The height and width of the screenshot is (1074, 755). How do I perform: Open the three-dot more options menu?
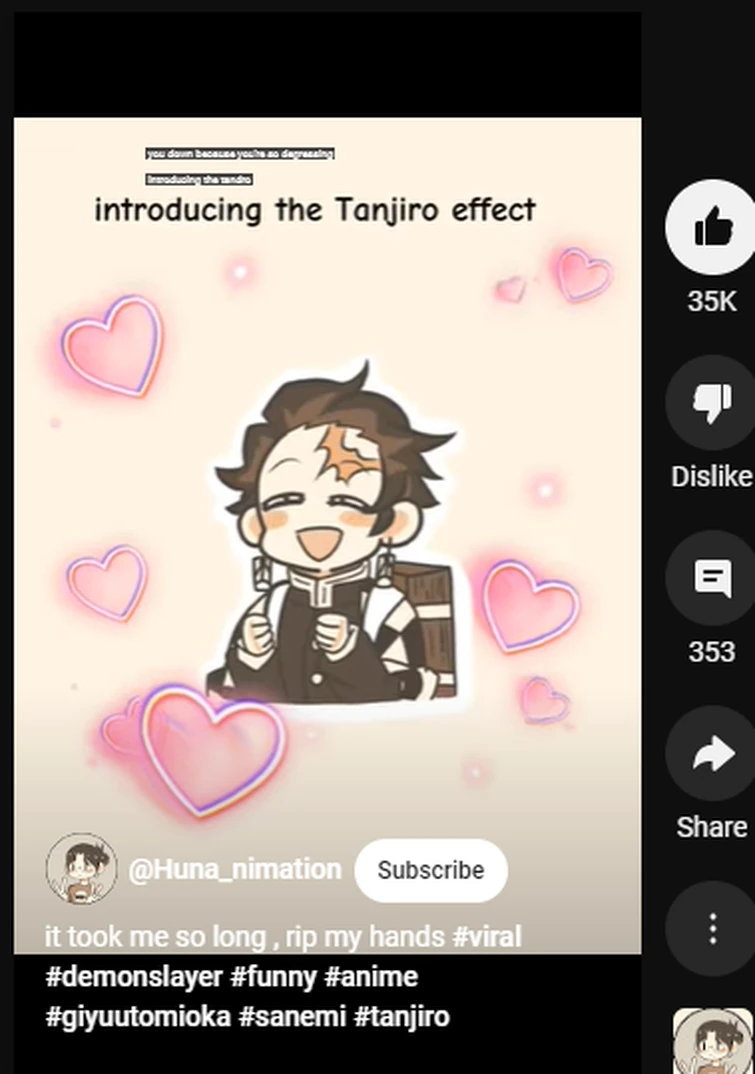coord(710,928)
